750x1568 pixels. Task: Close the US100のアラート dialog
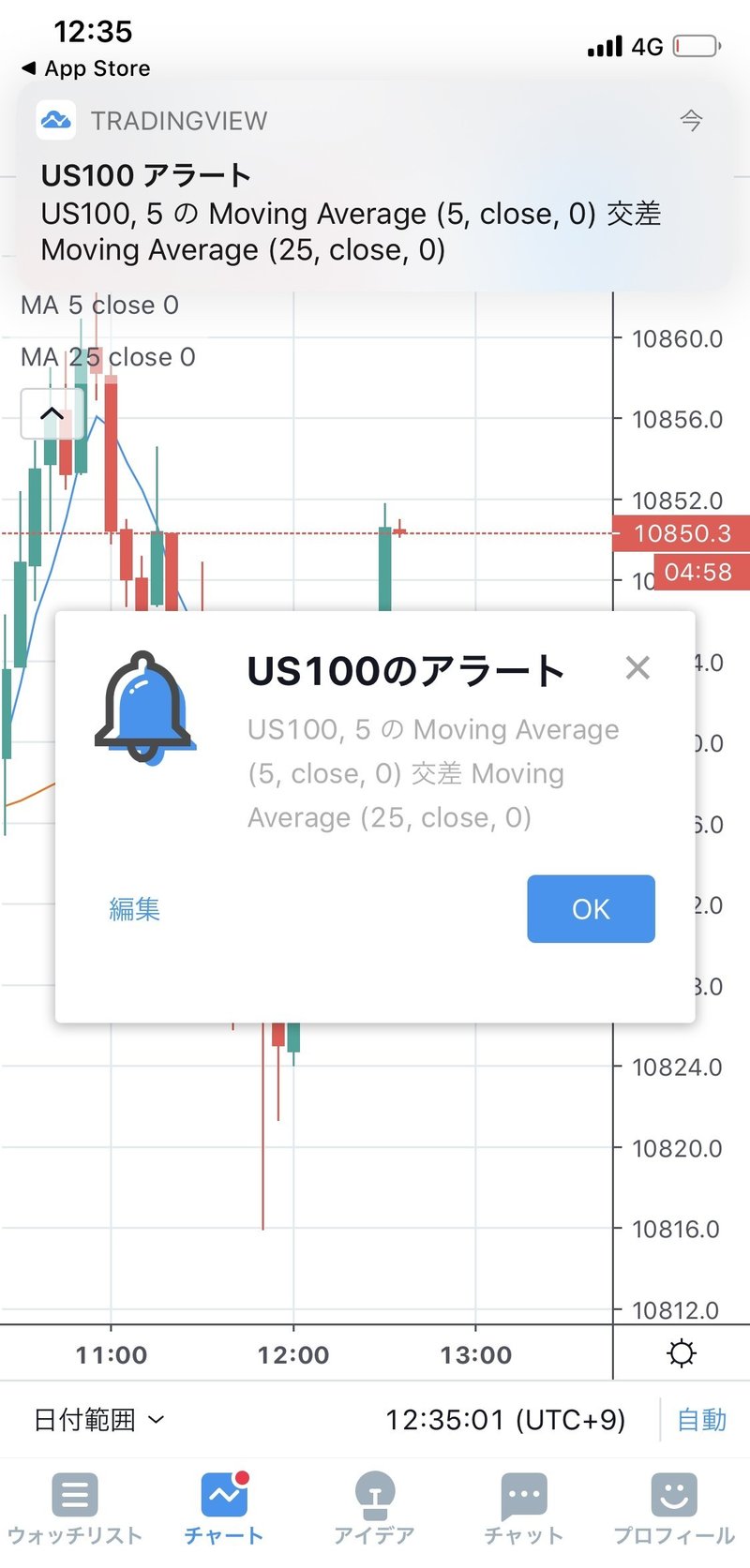pyautogui.click(x=637, y=668)
